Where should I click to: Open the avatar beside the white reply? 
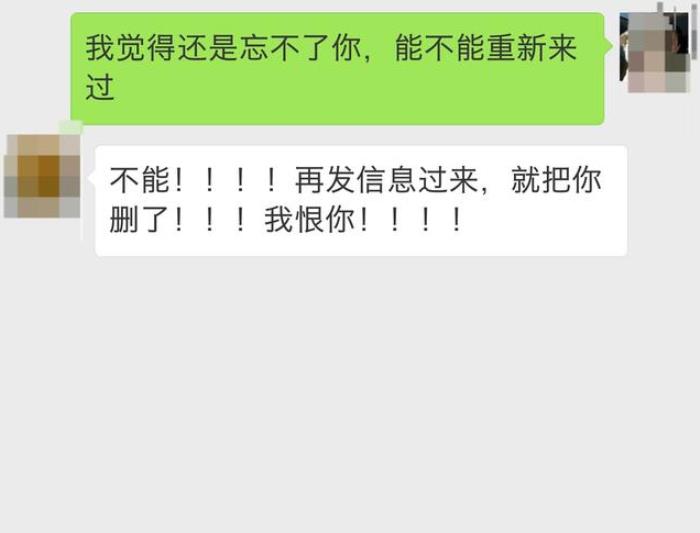(x=42, y=176)
